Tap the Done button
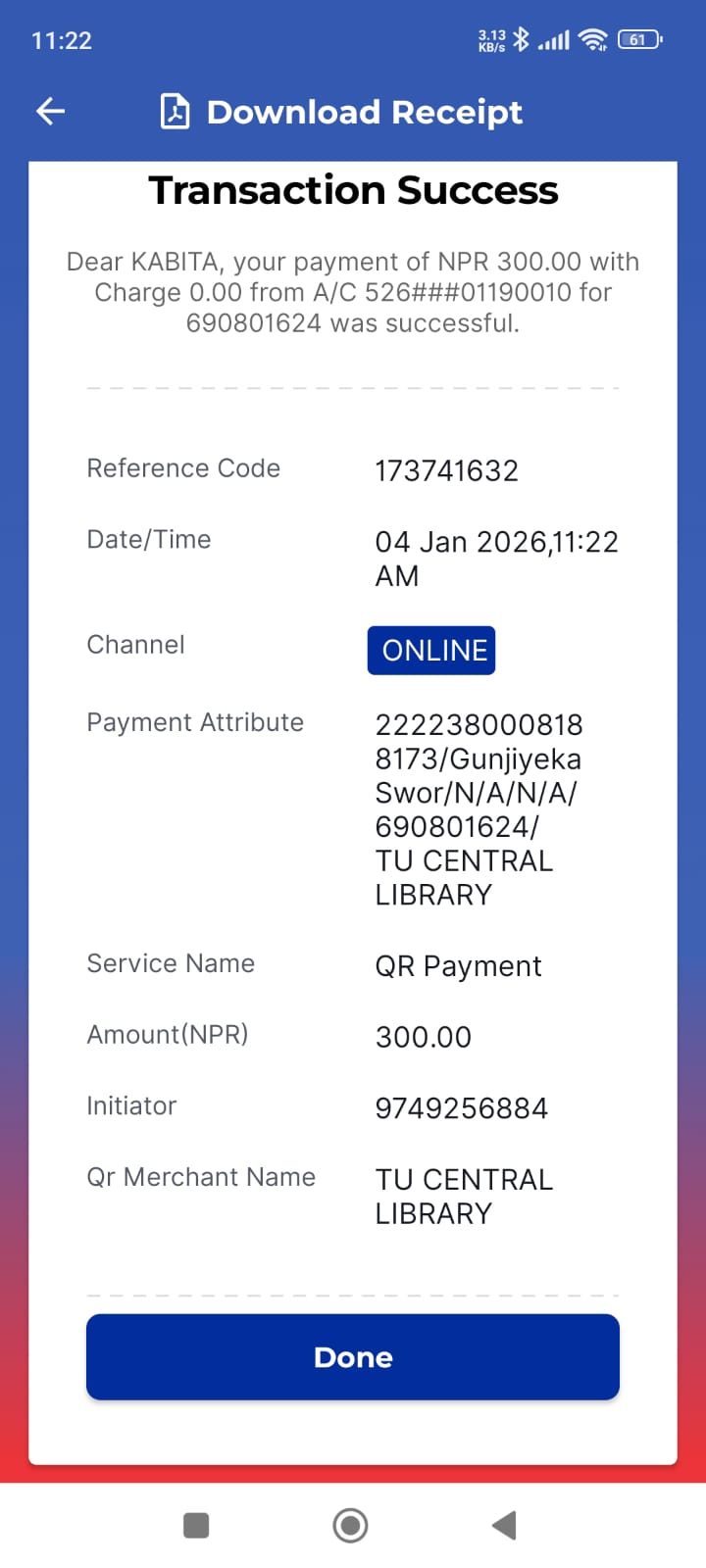The width and height of the screenshot is (706, 1568). pyautogui.click(x=353, y=1356)
